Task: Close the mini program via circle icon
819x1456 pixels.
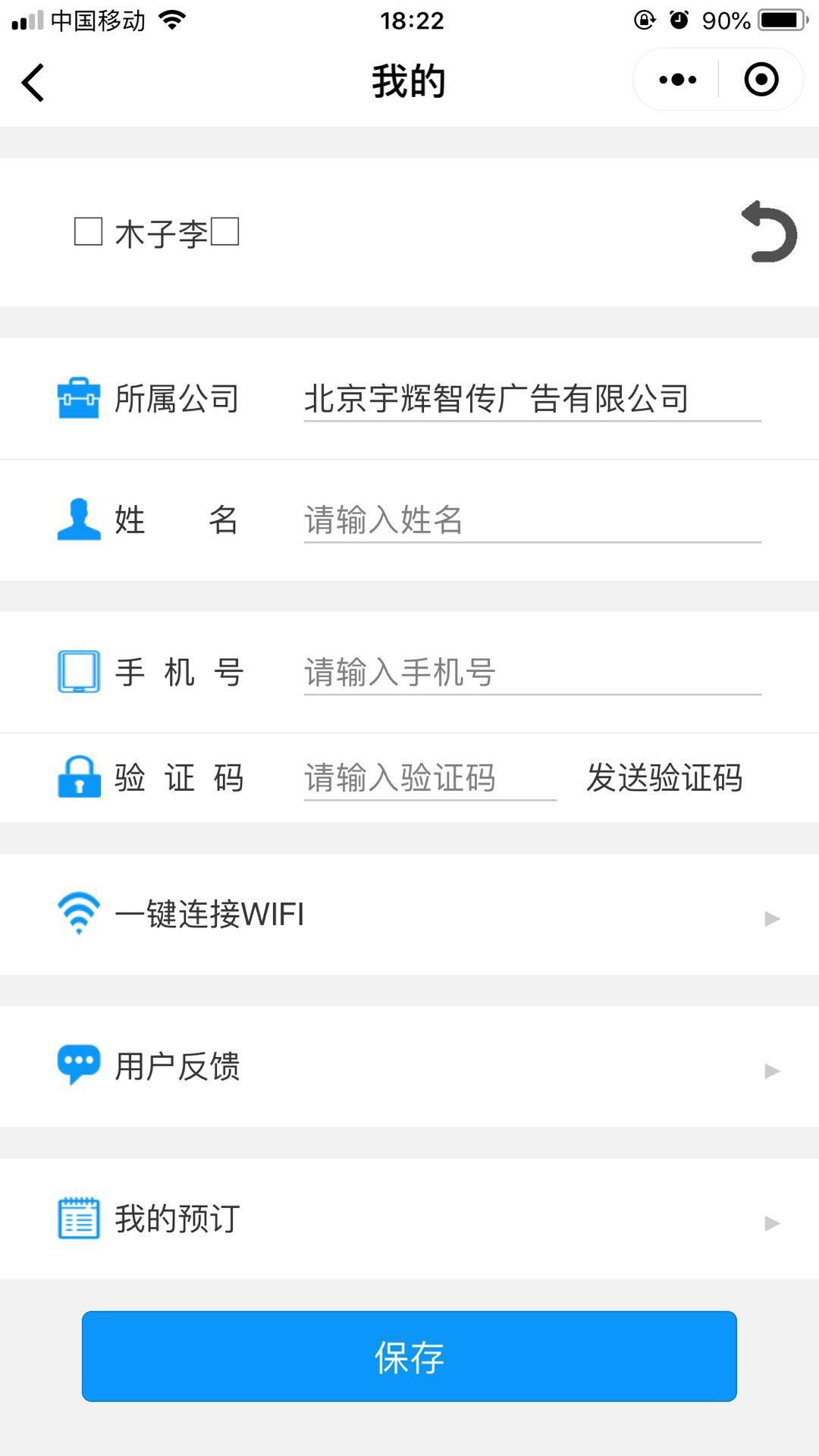Action: 761,80
